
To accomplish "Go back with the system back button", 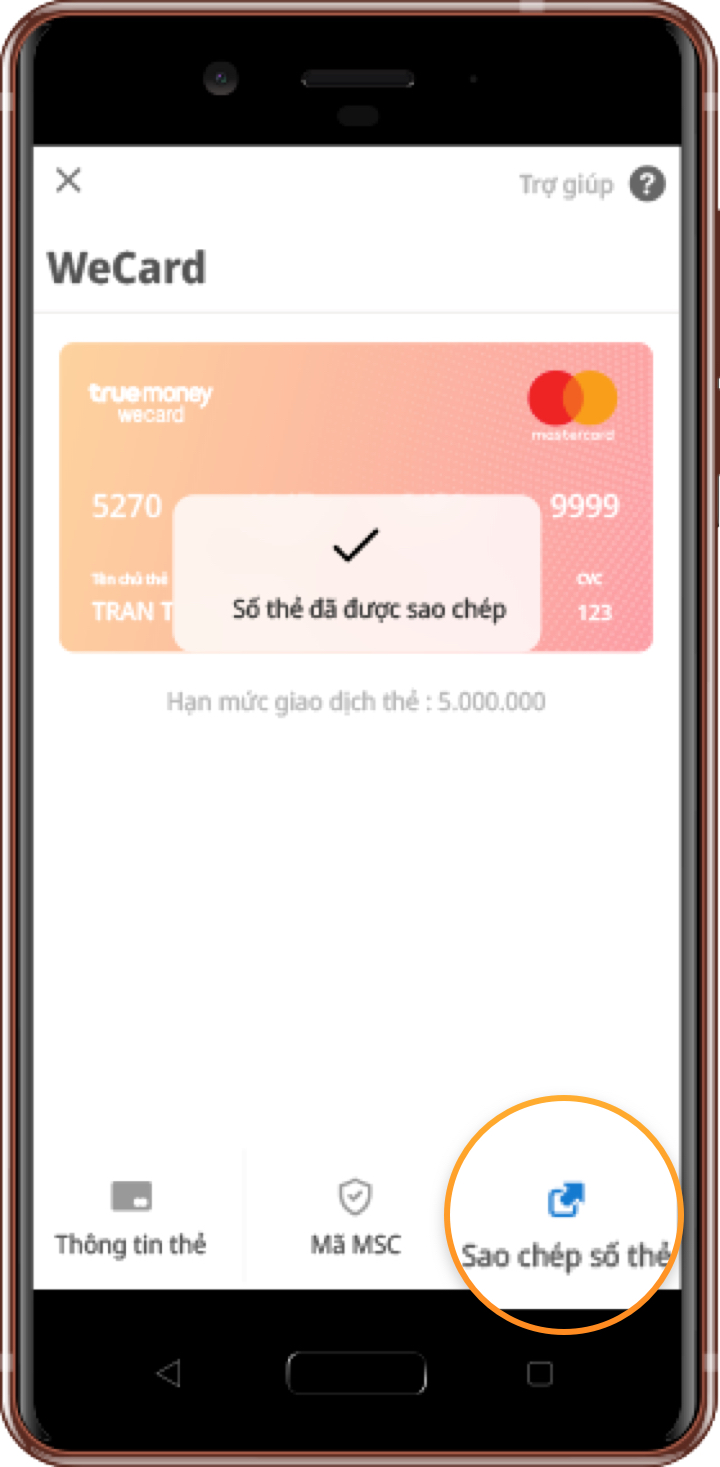I will click(x=168, y=1373).
